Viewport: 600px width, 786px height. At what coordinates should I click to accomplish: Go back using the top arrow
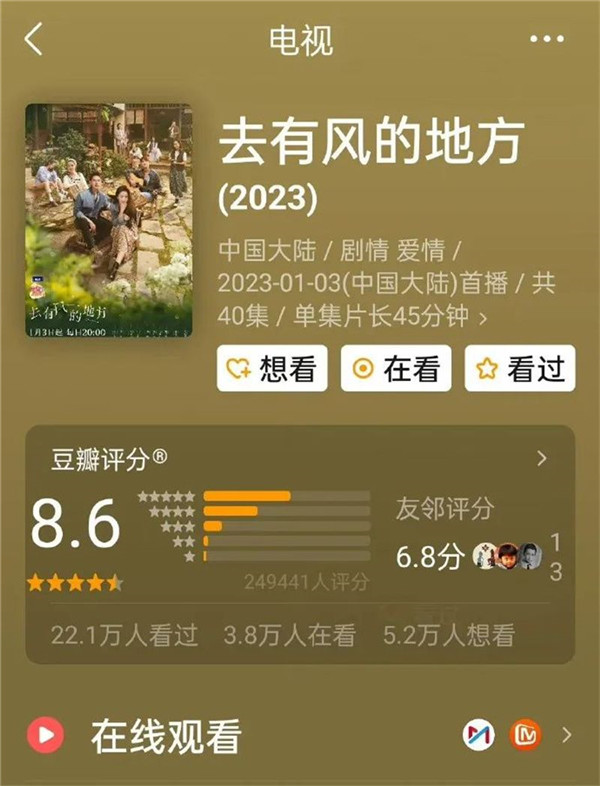pyautogui.click(x=34, y=40)
